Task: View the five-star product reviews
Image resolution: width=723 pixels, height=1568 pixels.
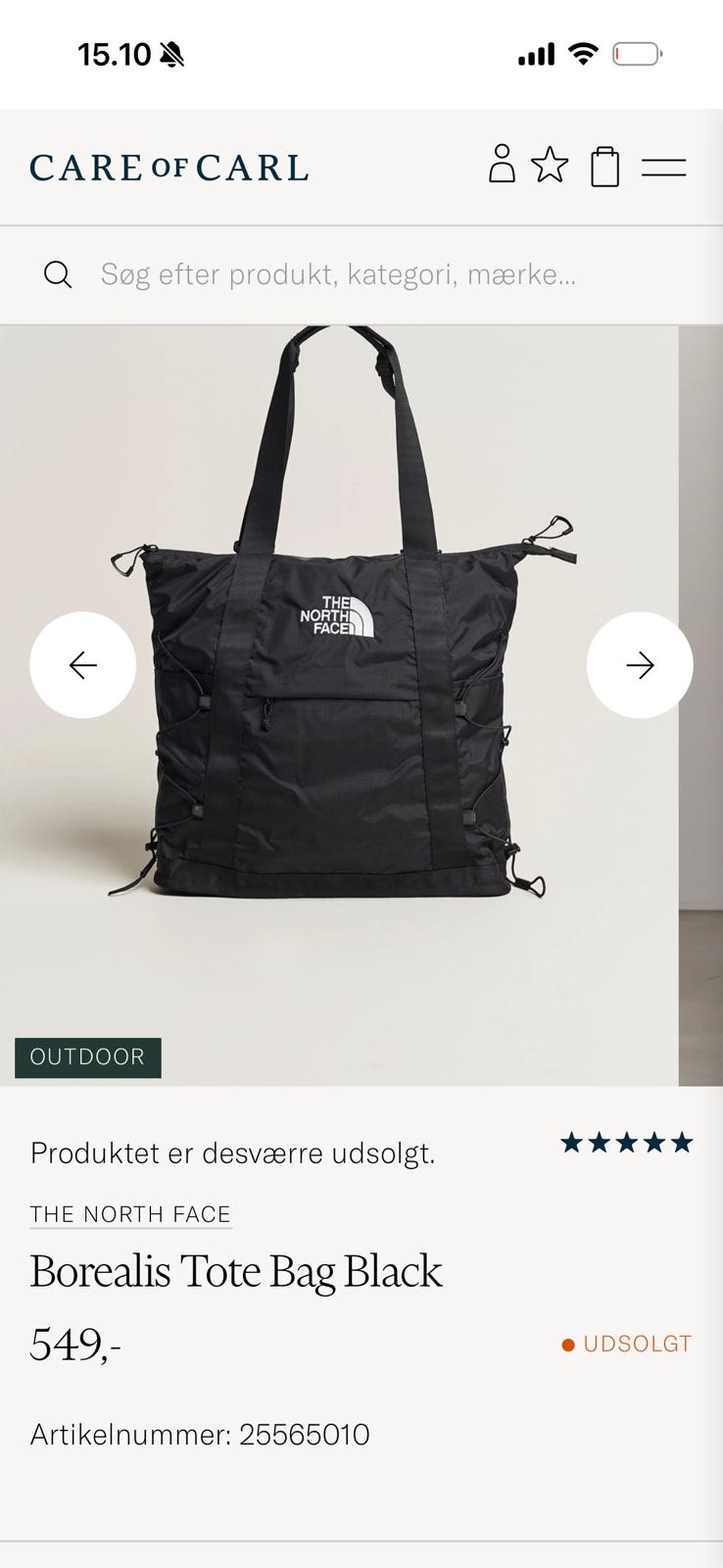Action: [x=626, y=1143]
